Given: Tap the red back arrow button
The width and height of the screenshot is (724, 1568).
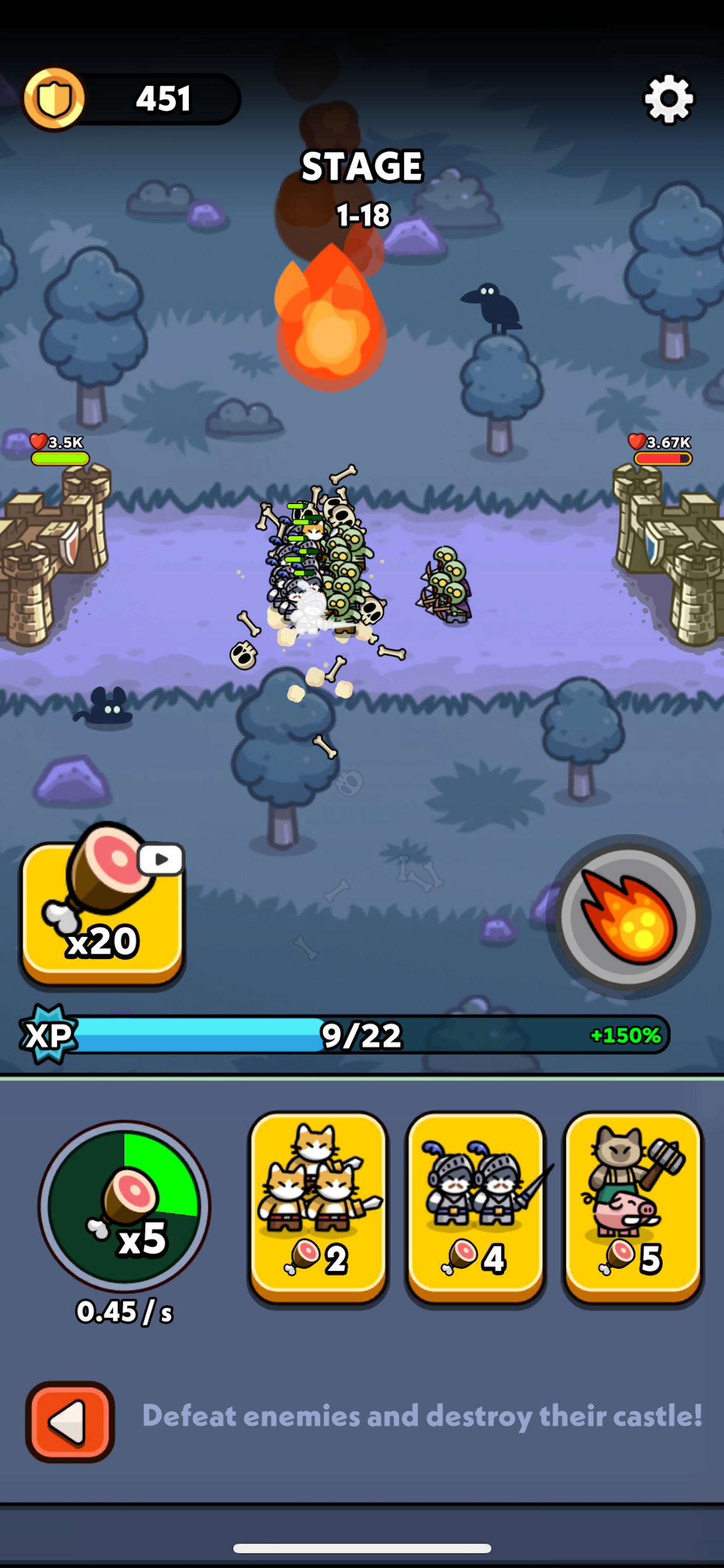Looking at the screenshot, I should coord(70,1420).
